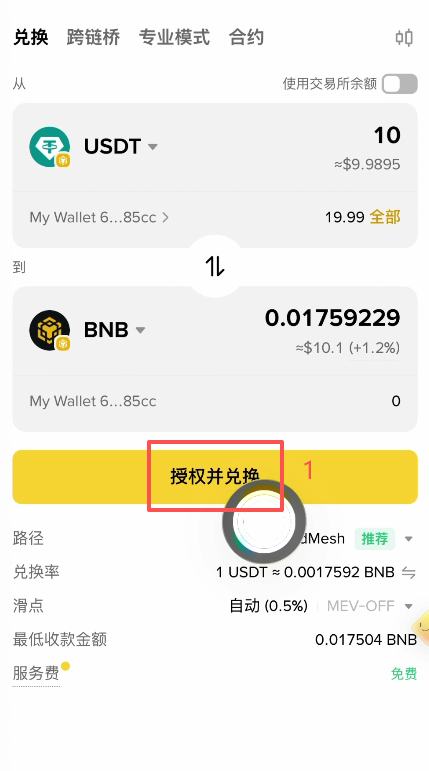Flip the swap direction arrows
This screenshot has height=771, width=429.
215,266
